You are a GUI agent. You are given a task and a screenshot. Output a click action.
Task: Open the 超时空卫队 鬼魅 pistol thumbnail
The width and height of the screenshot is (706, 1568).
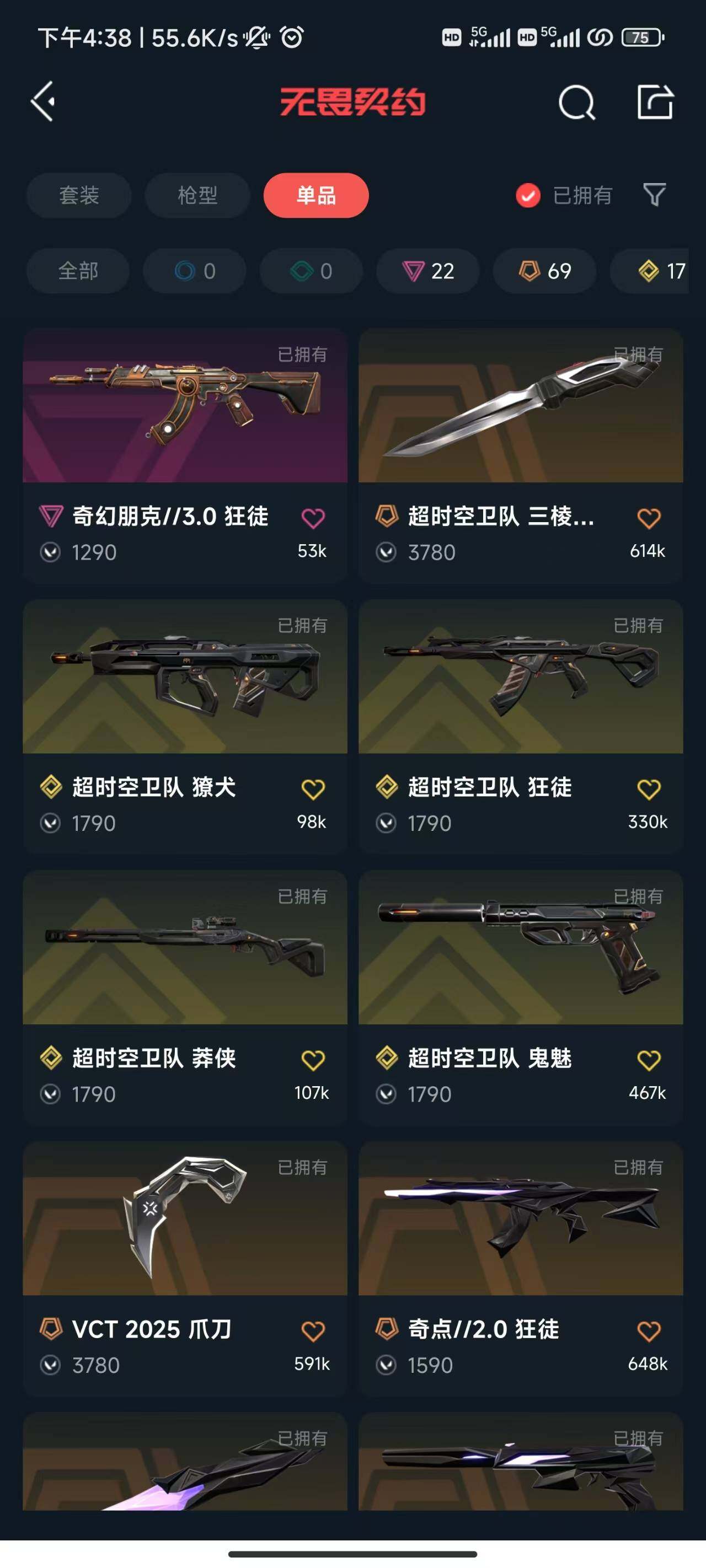519,951
